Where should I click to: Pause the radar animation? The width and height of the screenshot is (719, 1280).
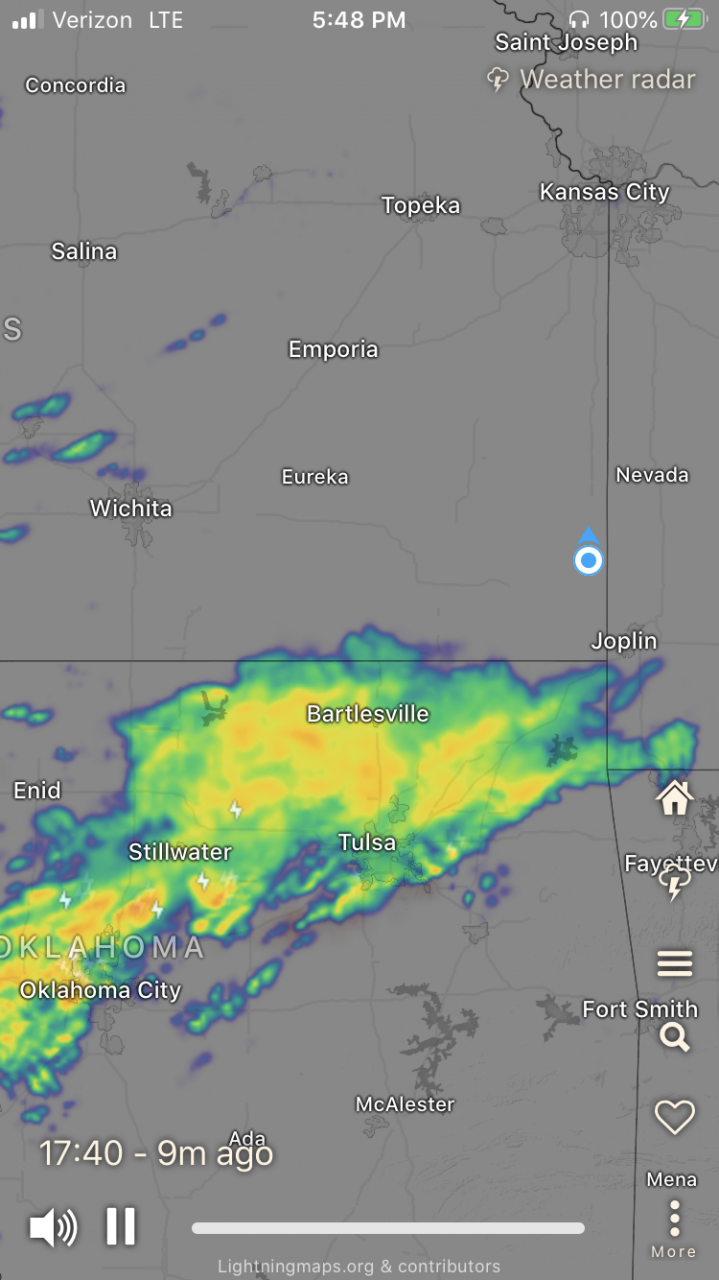coord(121,1226)
